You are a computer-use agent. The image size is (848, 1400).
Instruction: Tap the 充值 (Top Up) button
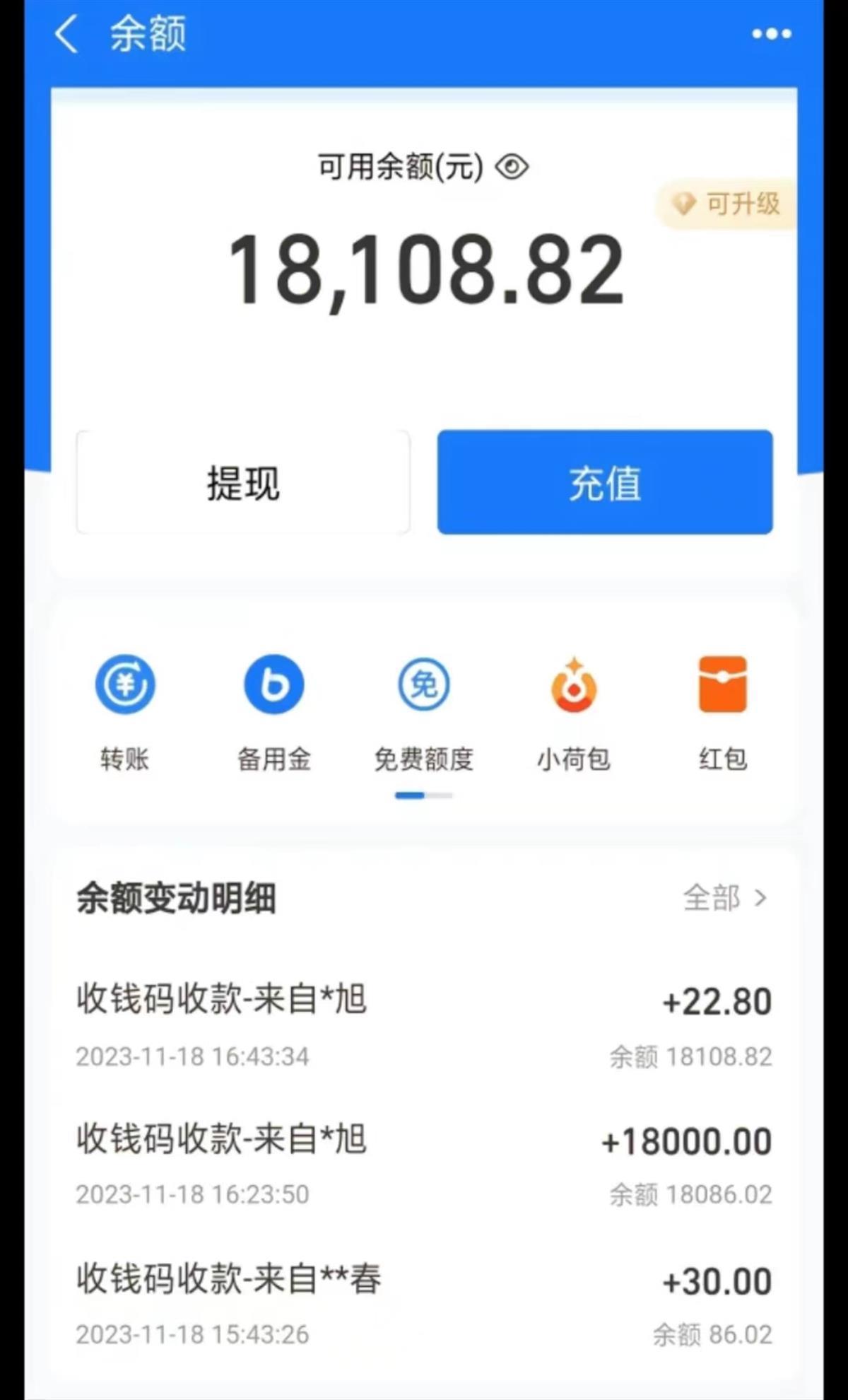coord(605,482)
